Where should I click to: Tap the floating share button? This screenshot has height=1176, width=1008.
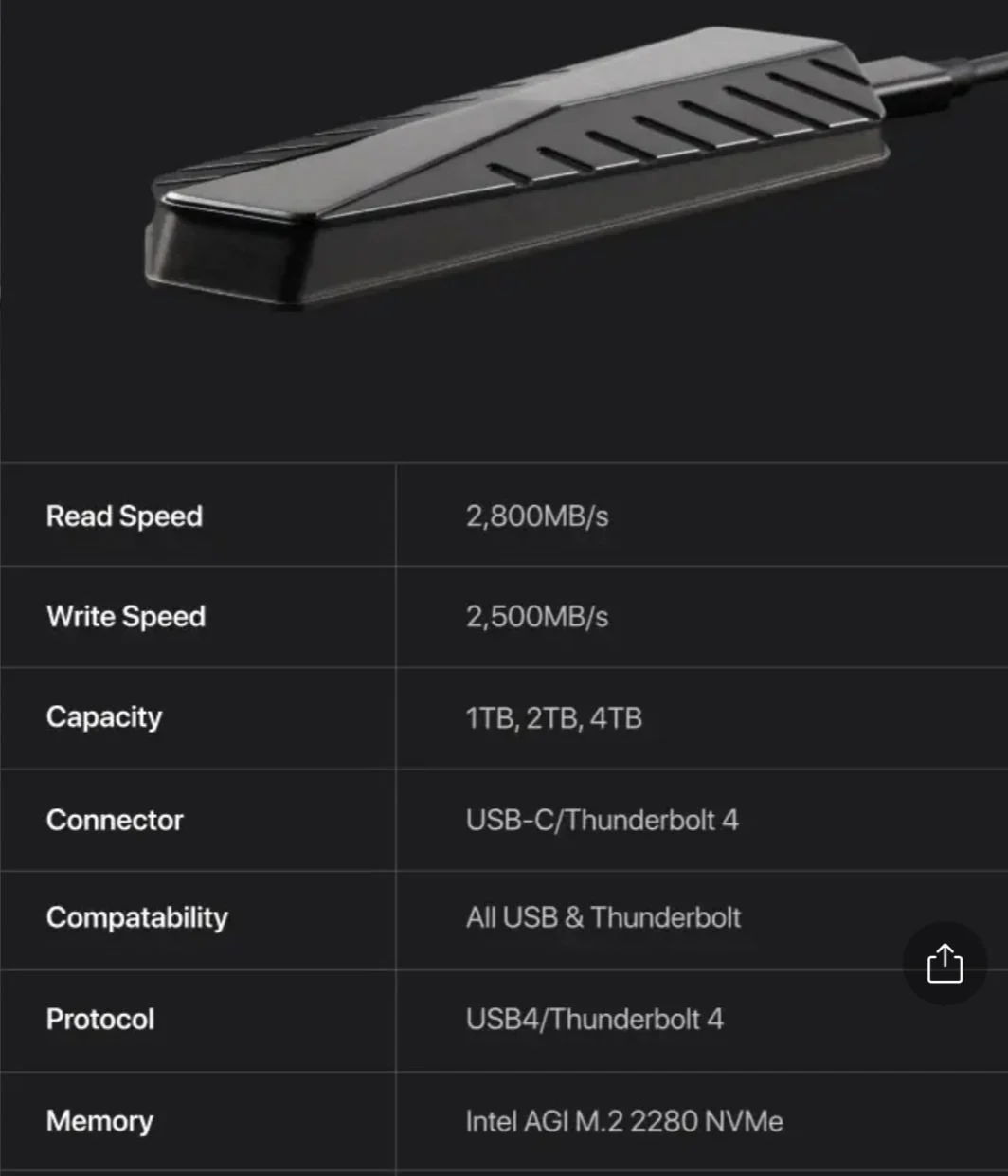945,964
